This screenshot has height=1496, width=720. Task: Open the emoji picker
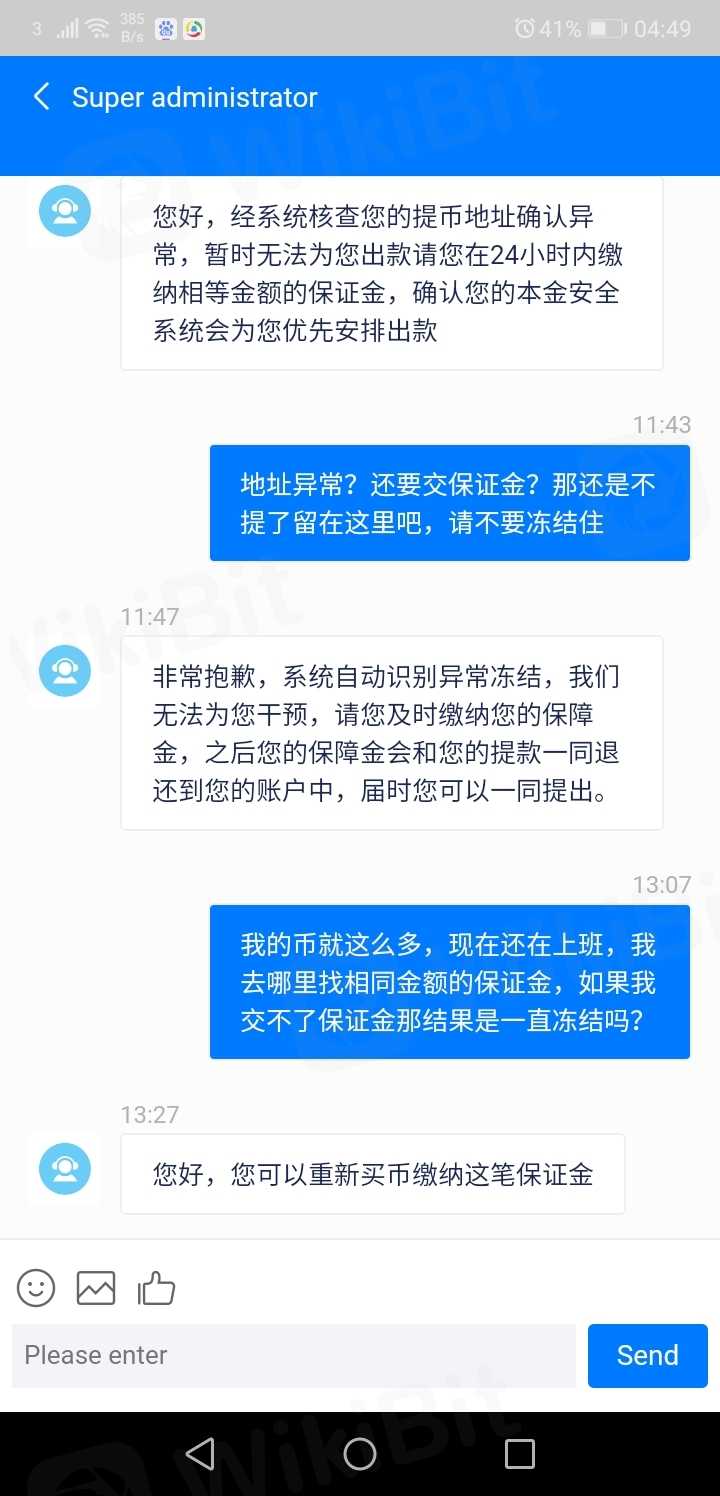pyautogui.click(x=36, y=1287)
